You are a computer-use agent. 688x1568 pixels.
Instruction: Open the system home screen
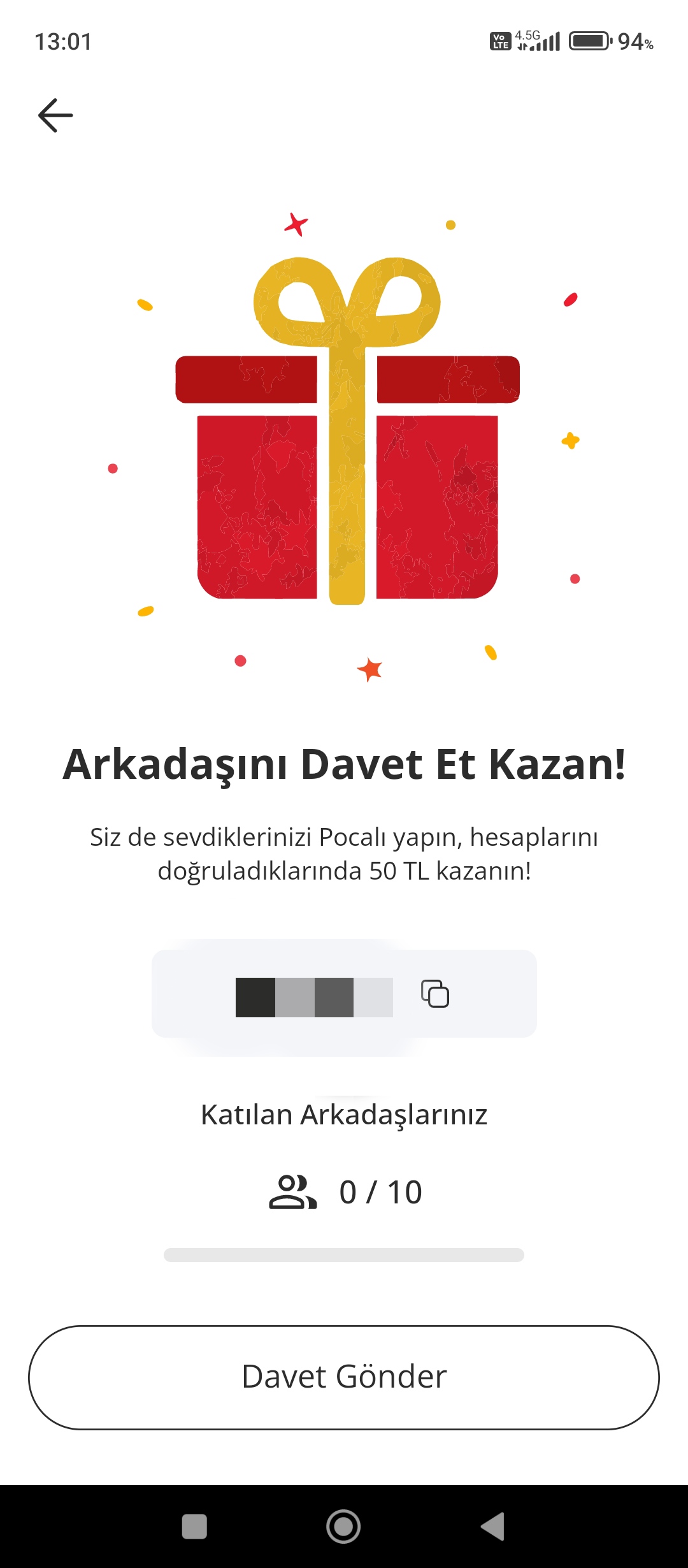tap(343, 1527)
